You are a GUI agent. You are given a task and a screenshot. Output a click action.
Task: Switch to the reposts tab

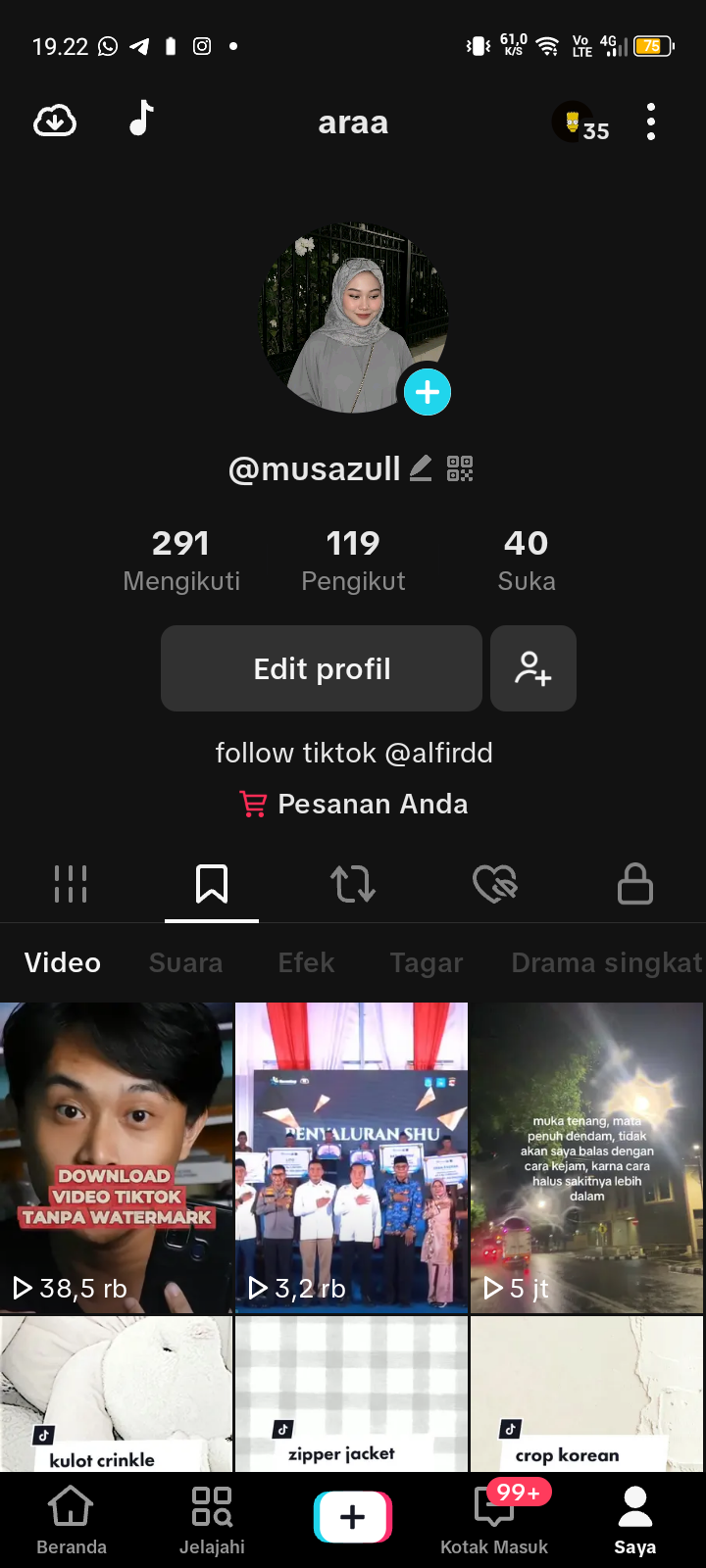353,884
